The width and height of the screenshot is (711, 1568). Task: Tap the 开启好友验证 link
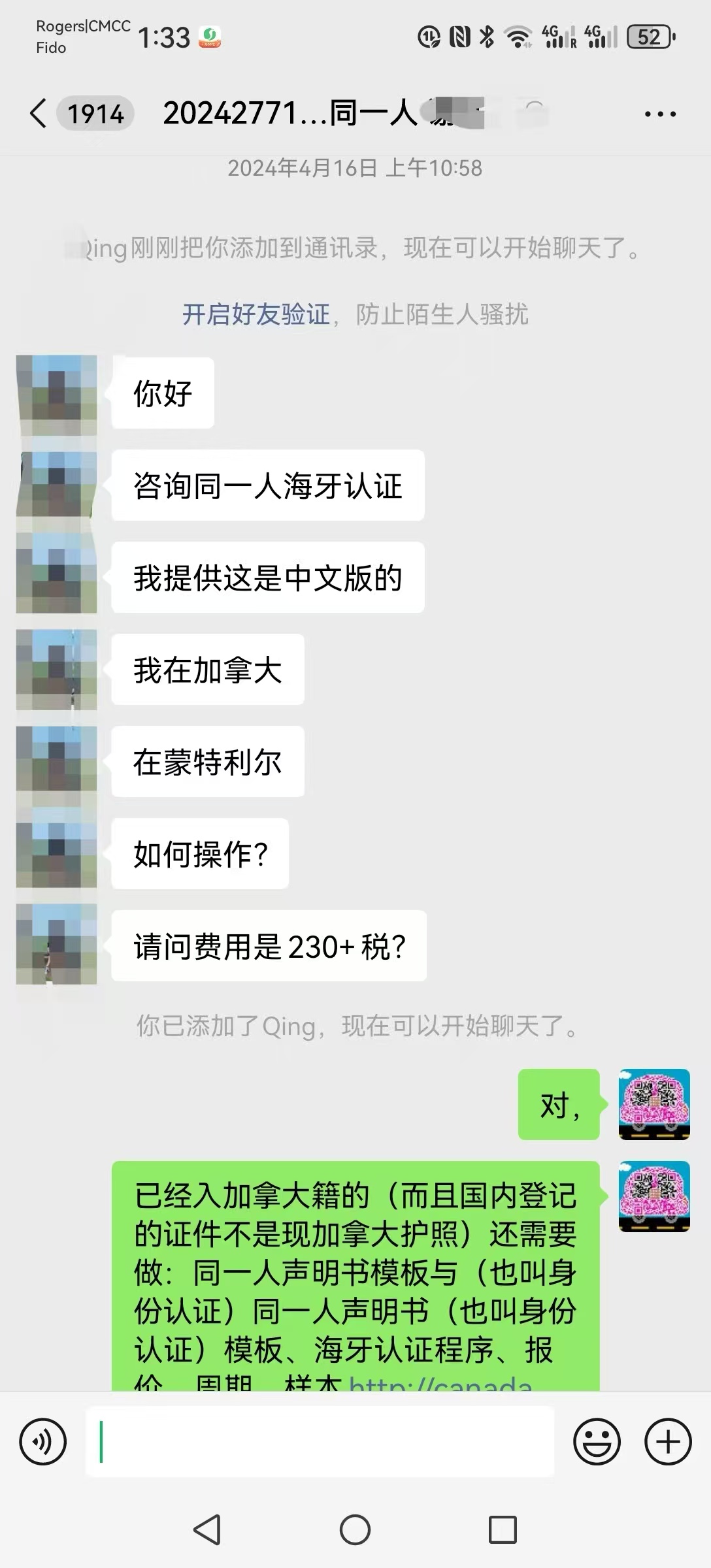[x=256, y=315]
